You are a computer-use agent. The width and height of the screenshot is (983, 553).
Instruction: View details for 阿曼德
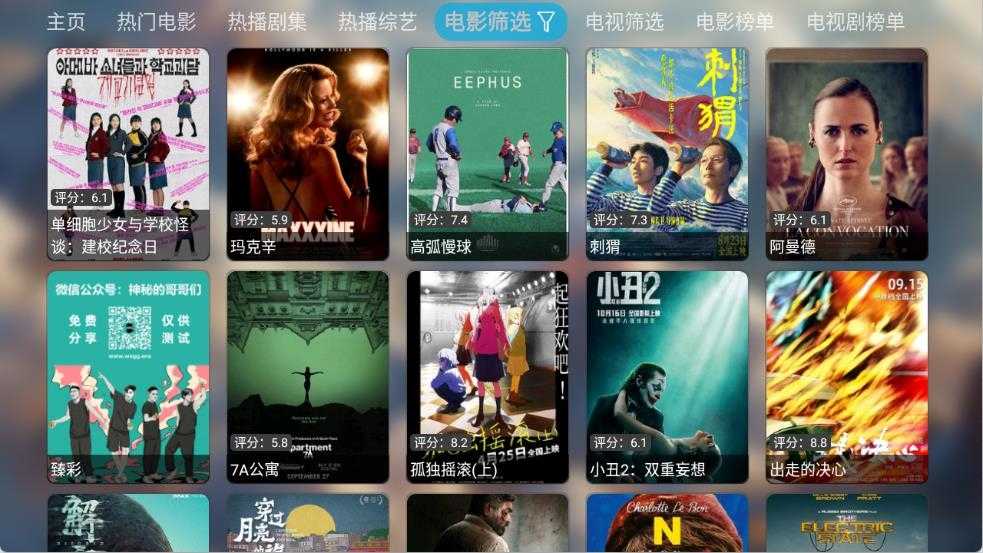tap(846, 154)
